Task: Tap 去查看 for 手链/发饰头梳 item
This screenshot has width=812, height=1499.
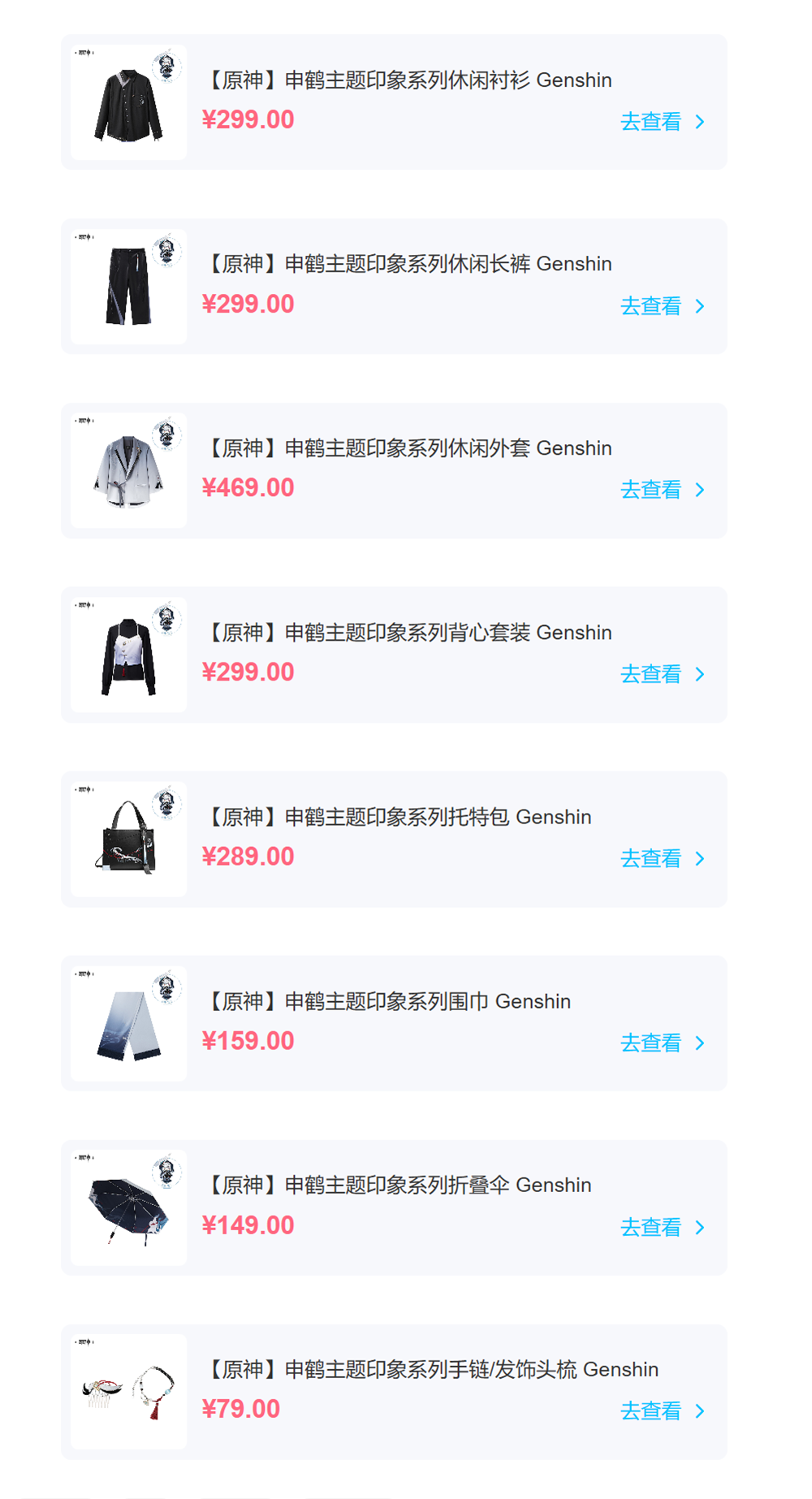Action: tap(661, 1411)
